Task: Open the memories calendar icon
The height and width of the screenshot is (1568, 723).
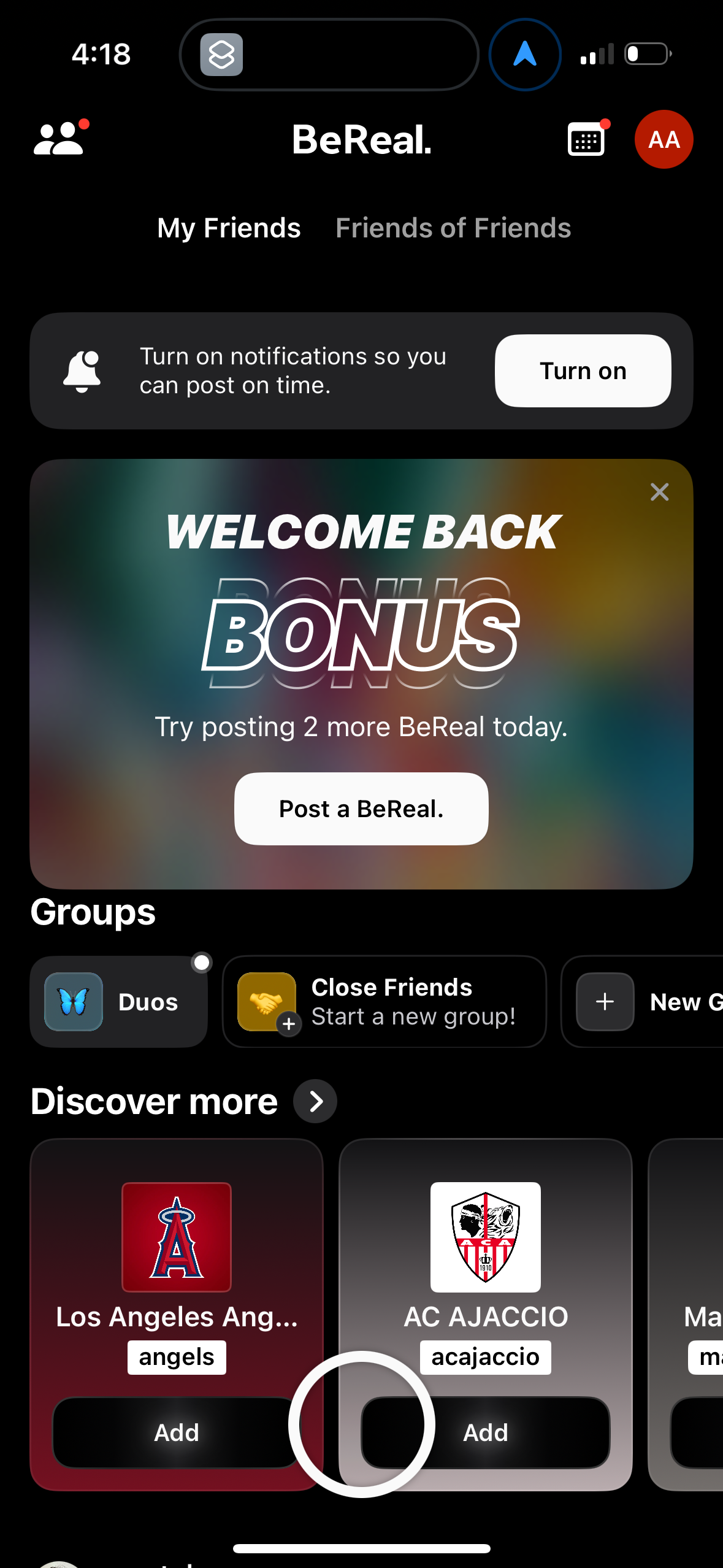Action: (x=585, y=139)
